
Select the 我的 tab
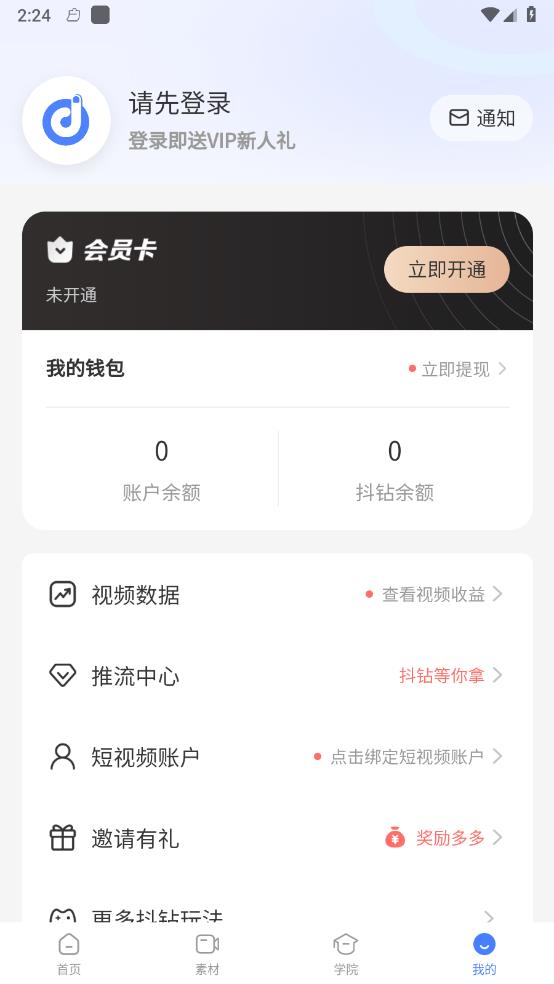coord(484,954)
